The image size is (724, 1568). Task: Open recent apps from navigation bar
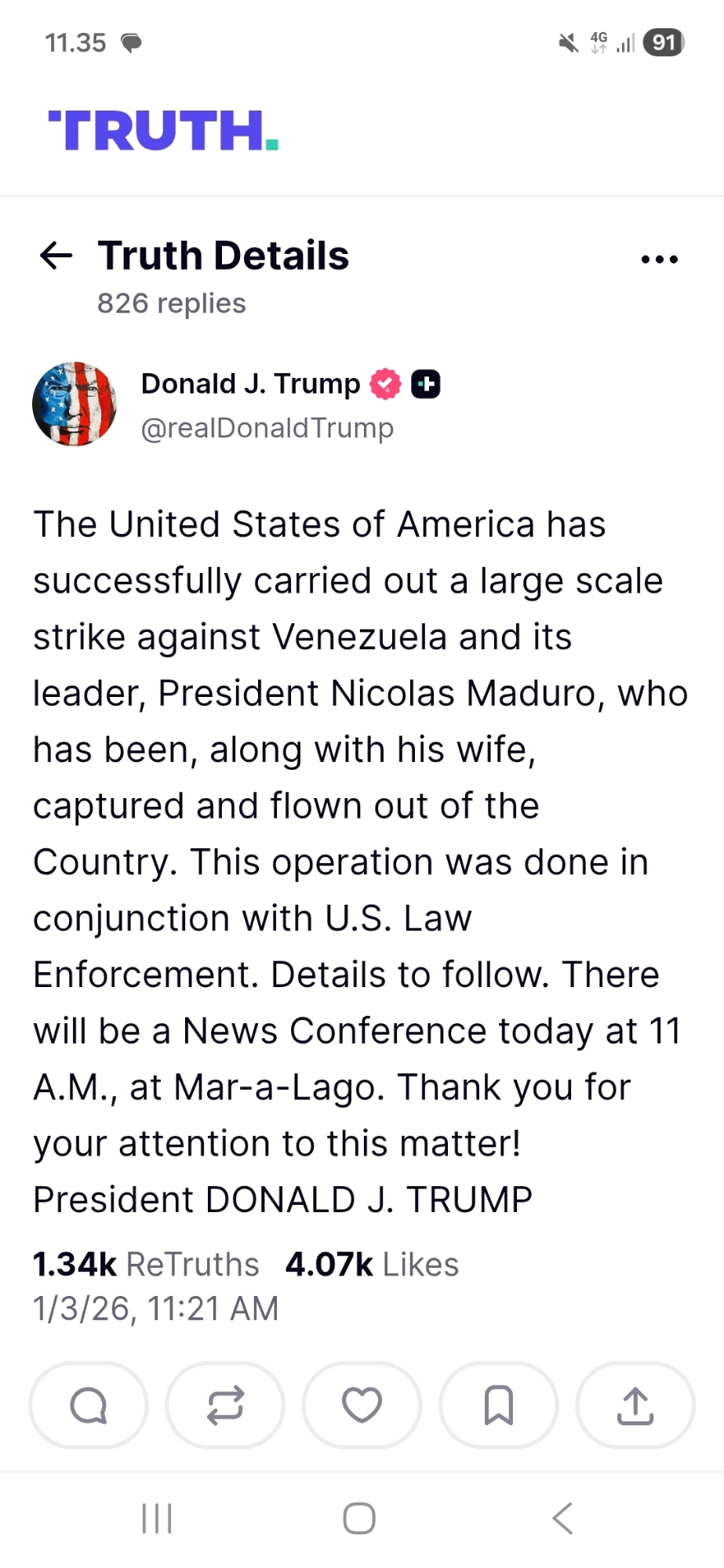point(157,1519)
